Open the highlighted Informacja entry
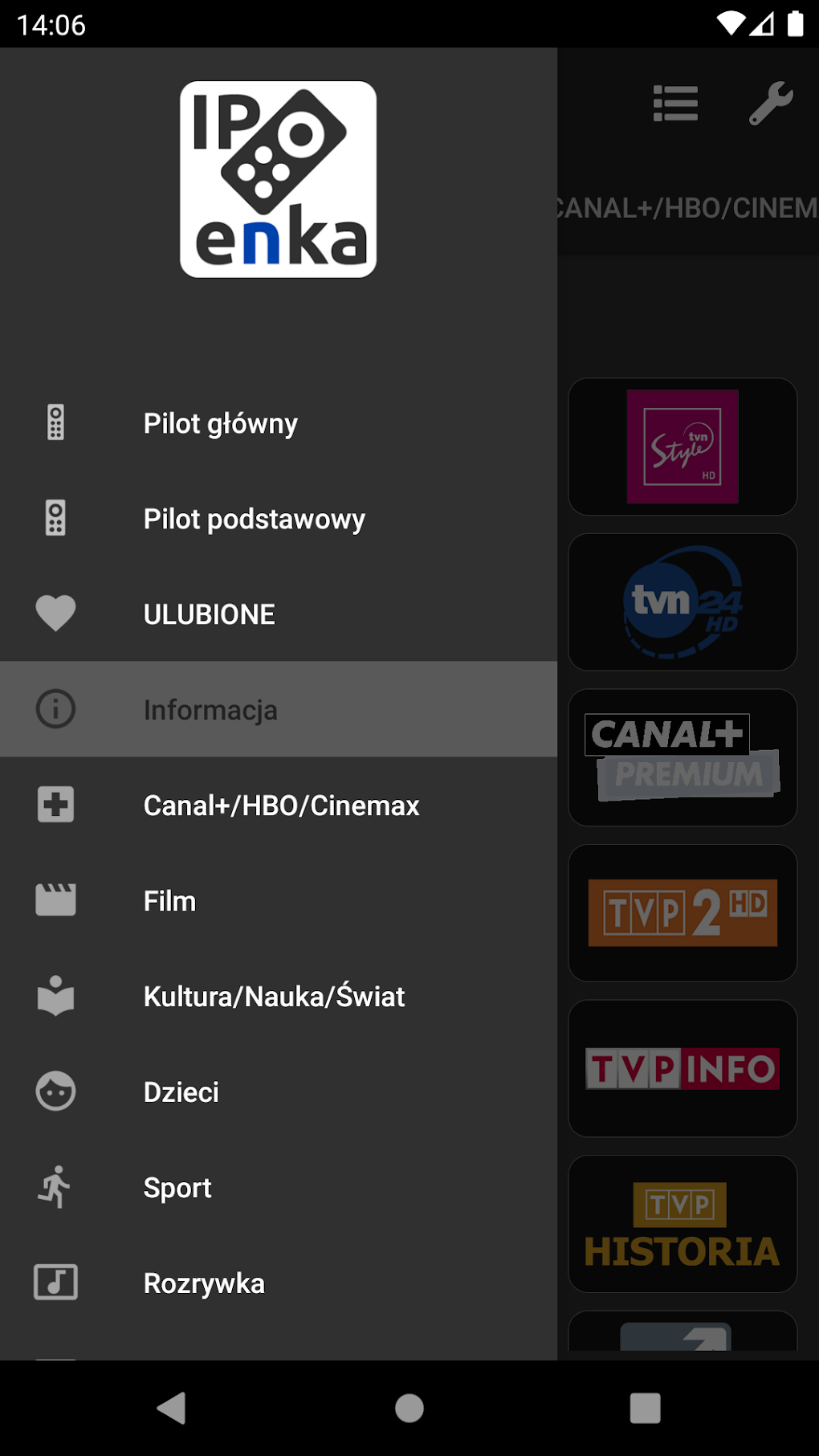The image size is (819, 1456). tap(210, 709)
